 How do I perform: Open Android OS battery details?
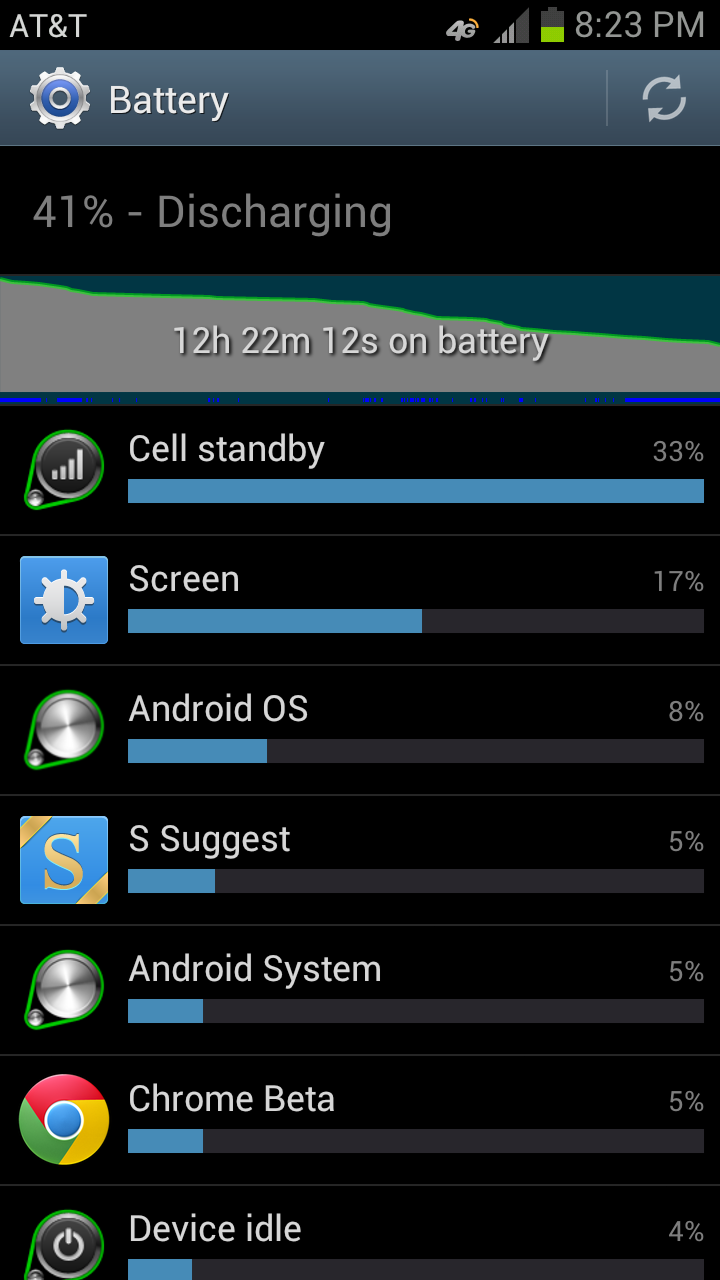click(x=360, y=730)
